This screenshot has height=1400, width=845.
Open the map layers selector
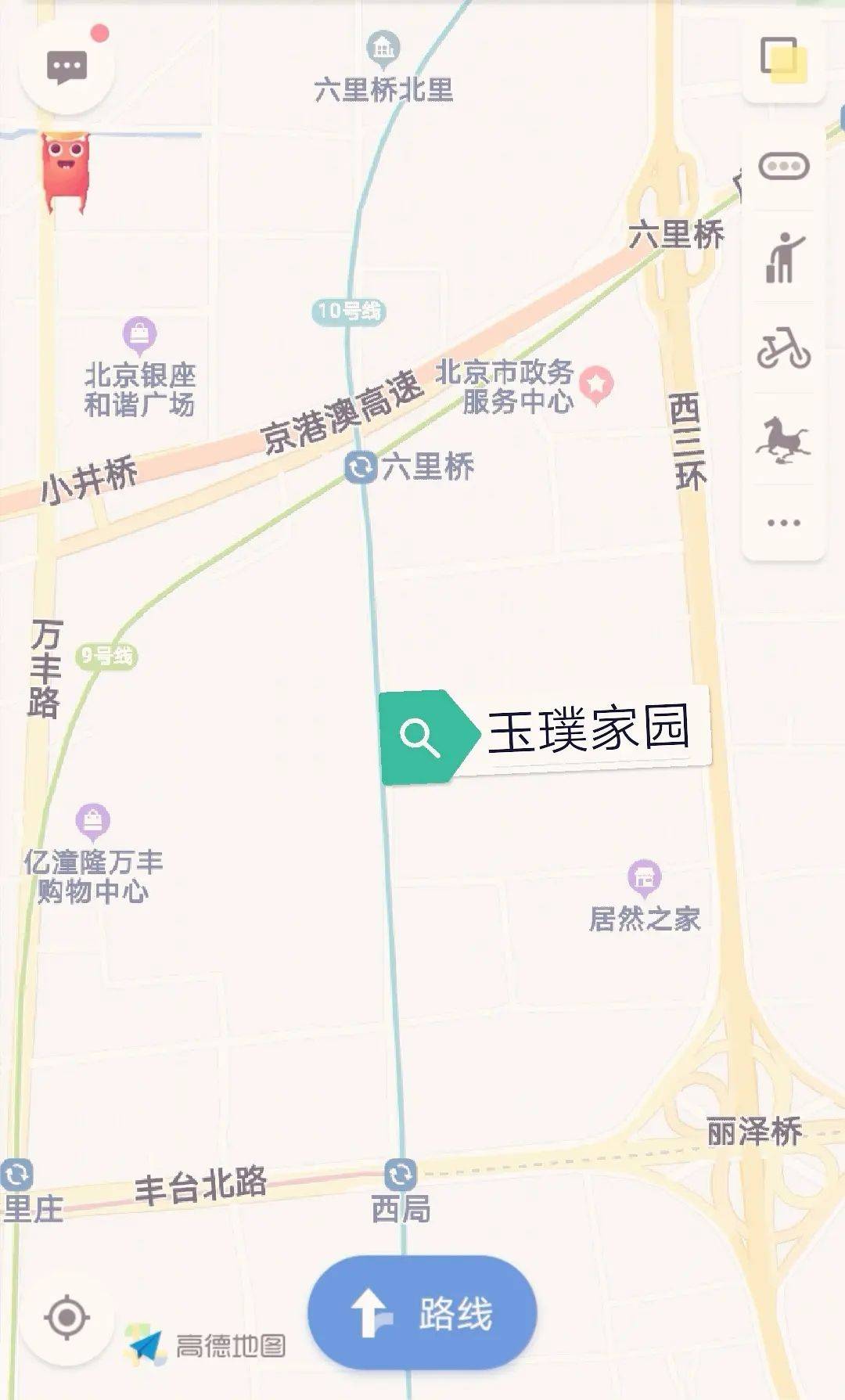click(x=783, y=59)
